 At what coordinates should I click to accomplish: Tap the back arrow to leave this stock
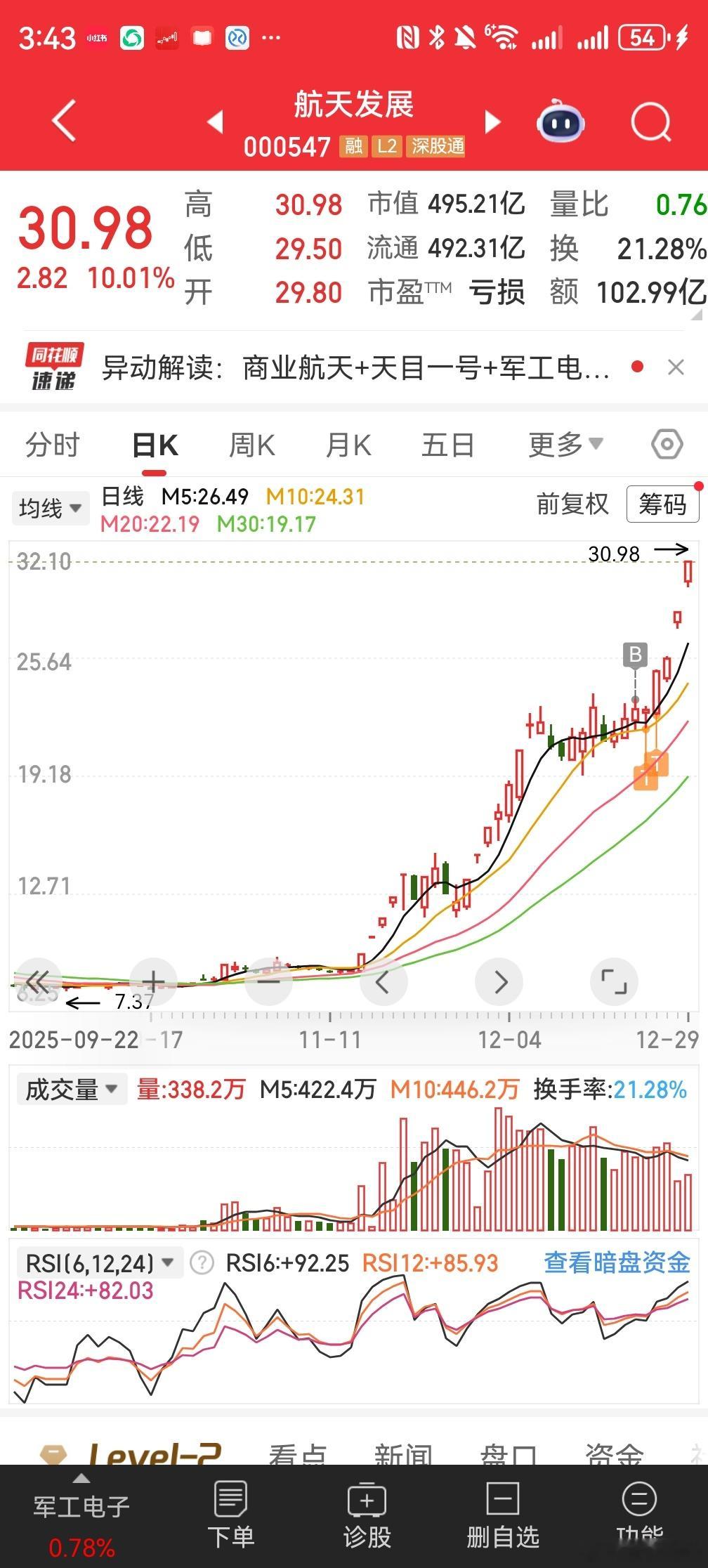tap(62, 121)
